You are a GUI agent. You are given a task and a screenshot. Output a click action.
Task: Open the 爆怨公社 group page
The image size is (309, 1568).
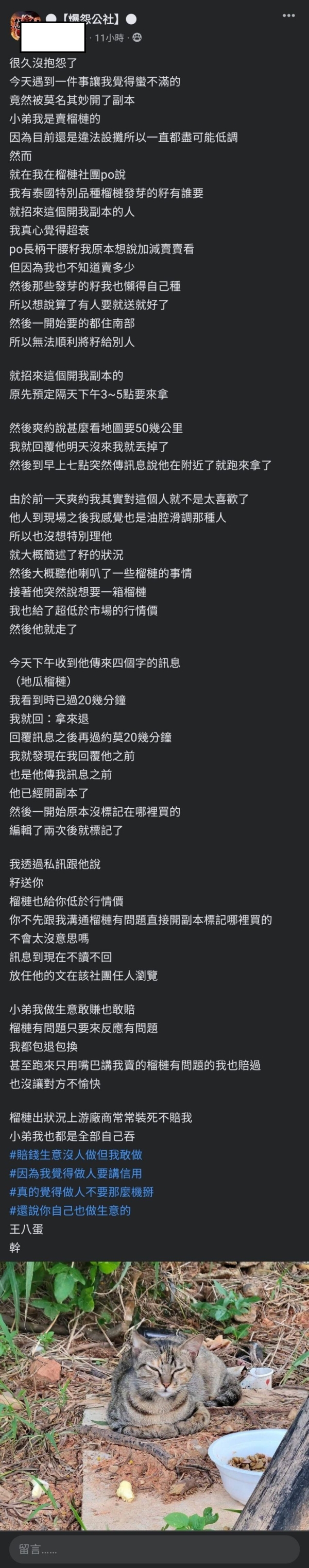[x=91, y=20]
